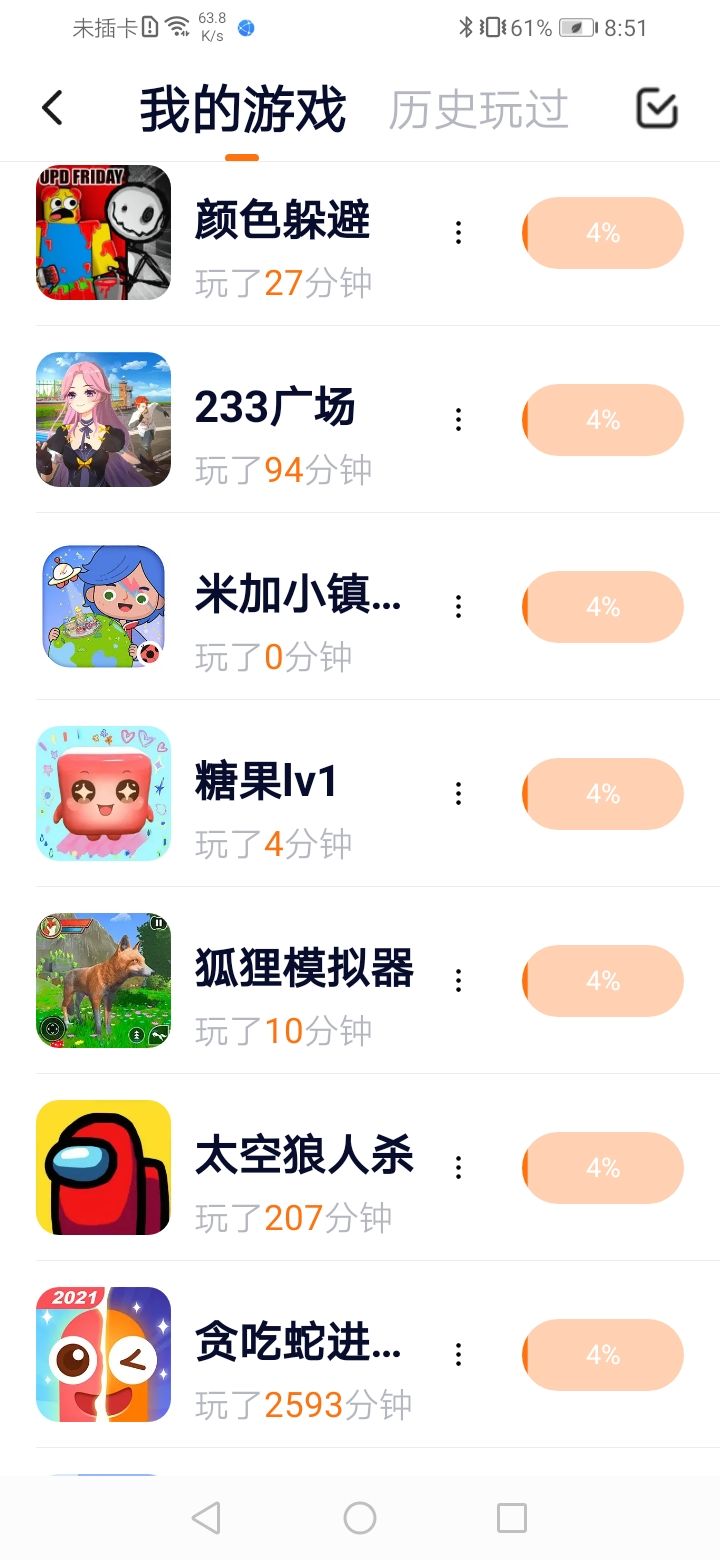Switch to the 历史玩过 tab

478,109
